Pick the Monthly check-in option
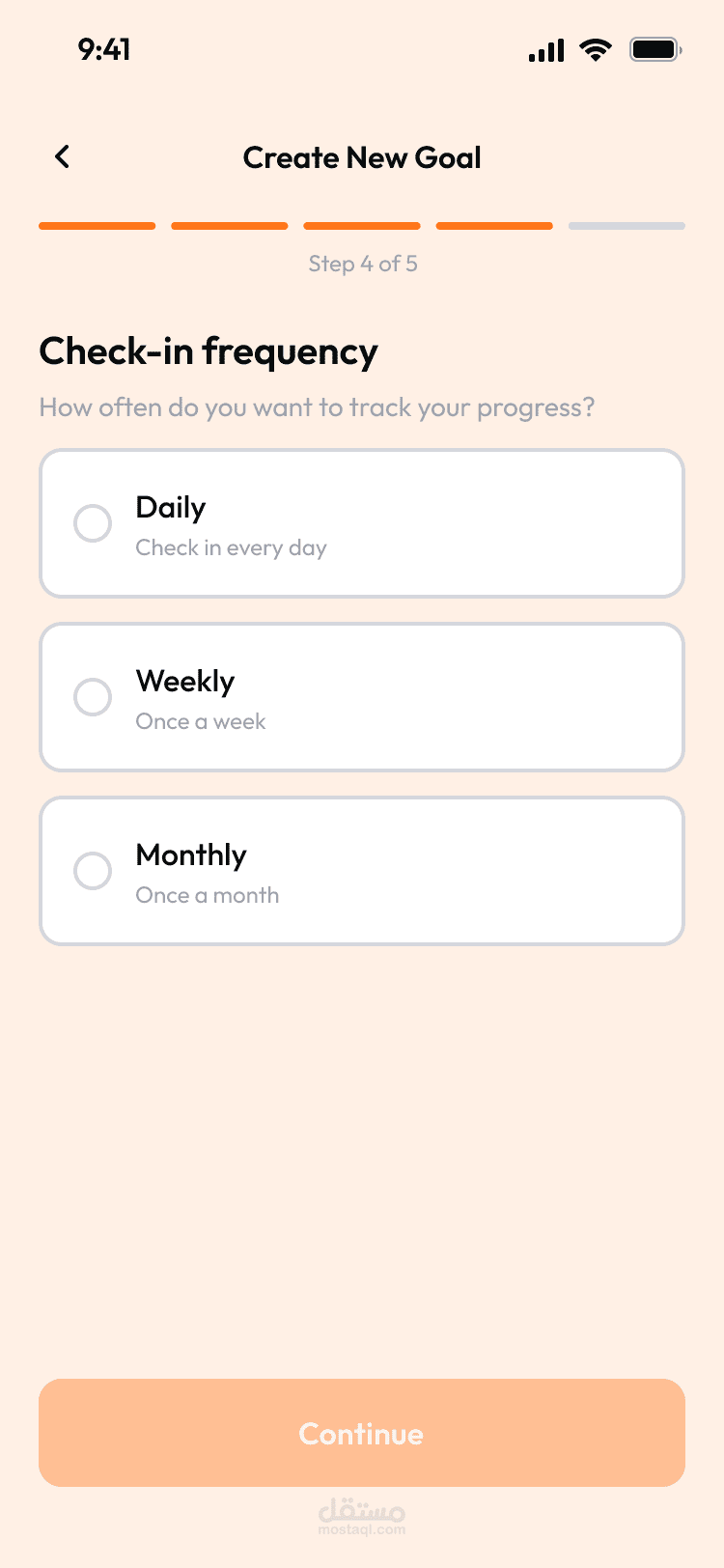This screenshot has width=724, height=1568. coord(362,871)
